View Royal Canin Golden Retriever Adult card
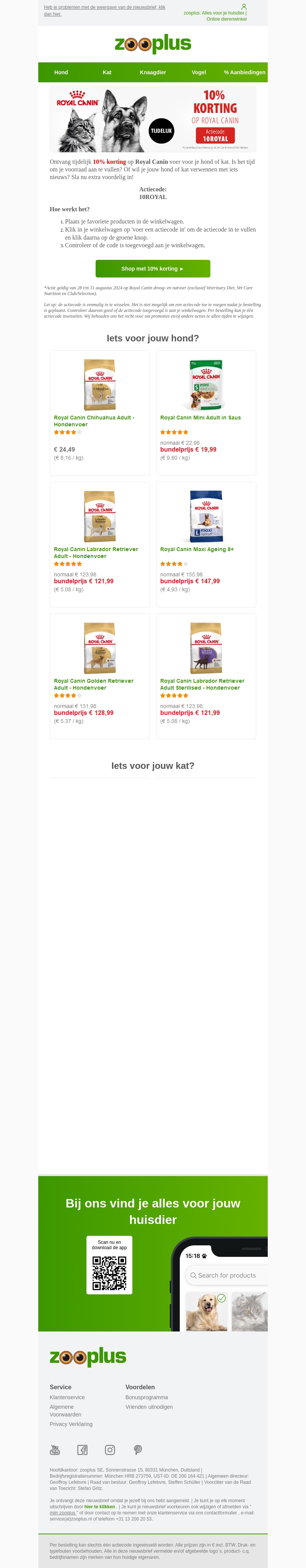 pyautogui.click(x=100, y=675)
